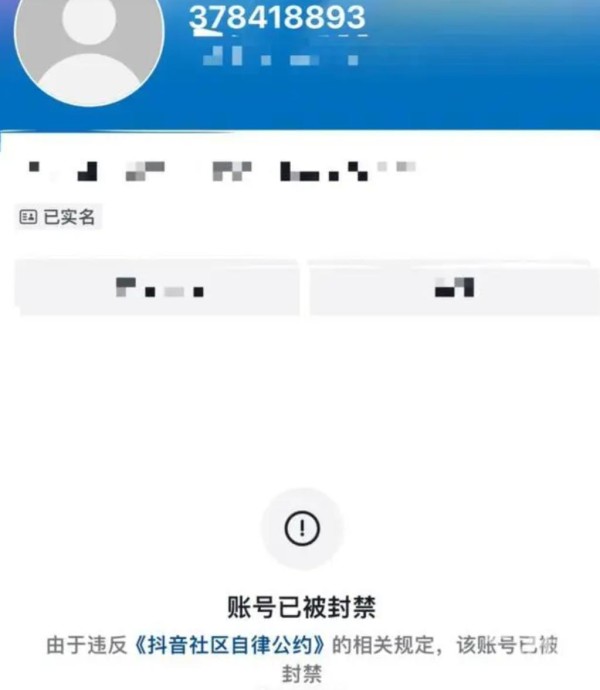The image size is (600, 690).
Task: Open the profile avatar picture
Action: tap(90, 45)
